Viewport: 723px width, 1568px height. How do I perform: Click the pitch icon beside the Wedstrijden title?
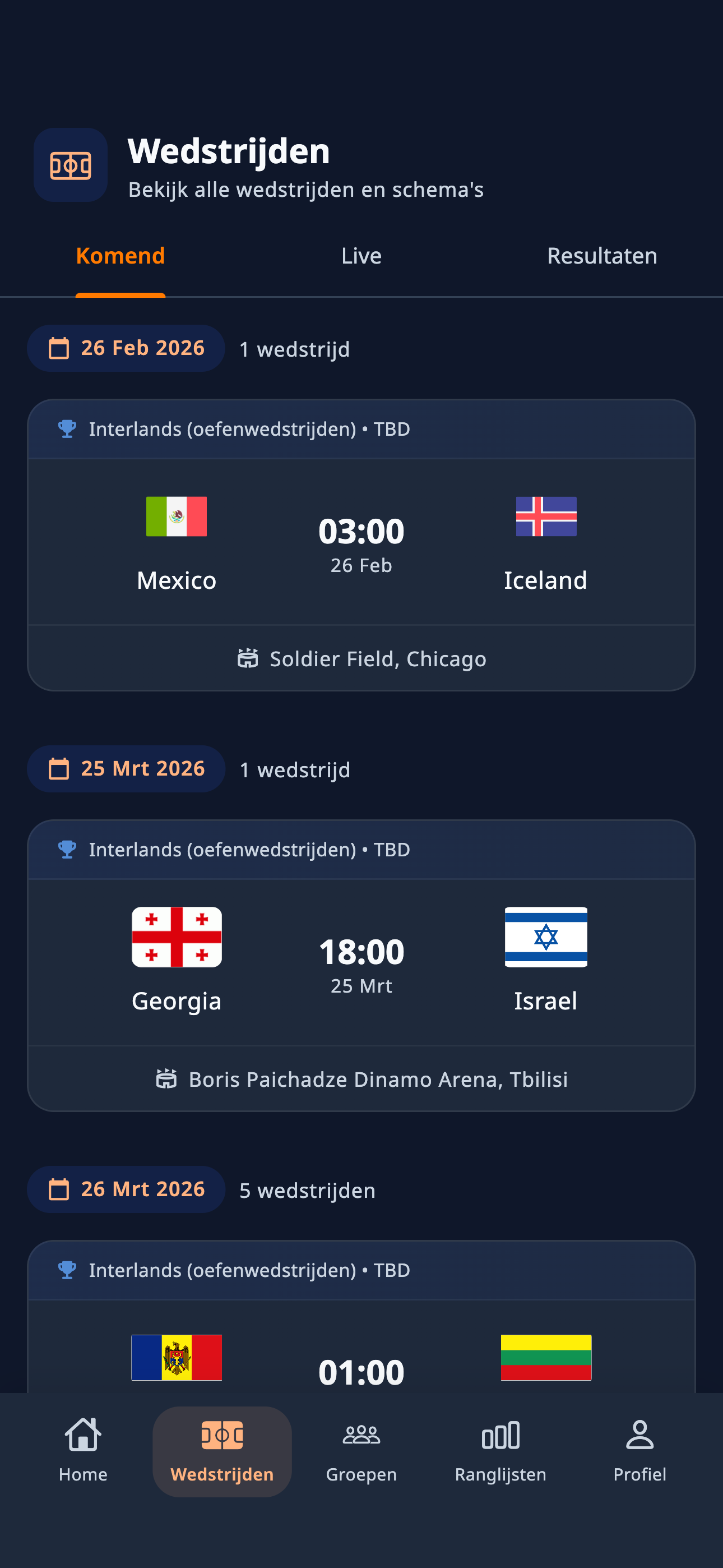(x=71, y=165)
